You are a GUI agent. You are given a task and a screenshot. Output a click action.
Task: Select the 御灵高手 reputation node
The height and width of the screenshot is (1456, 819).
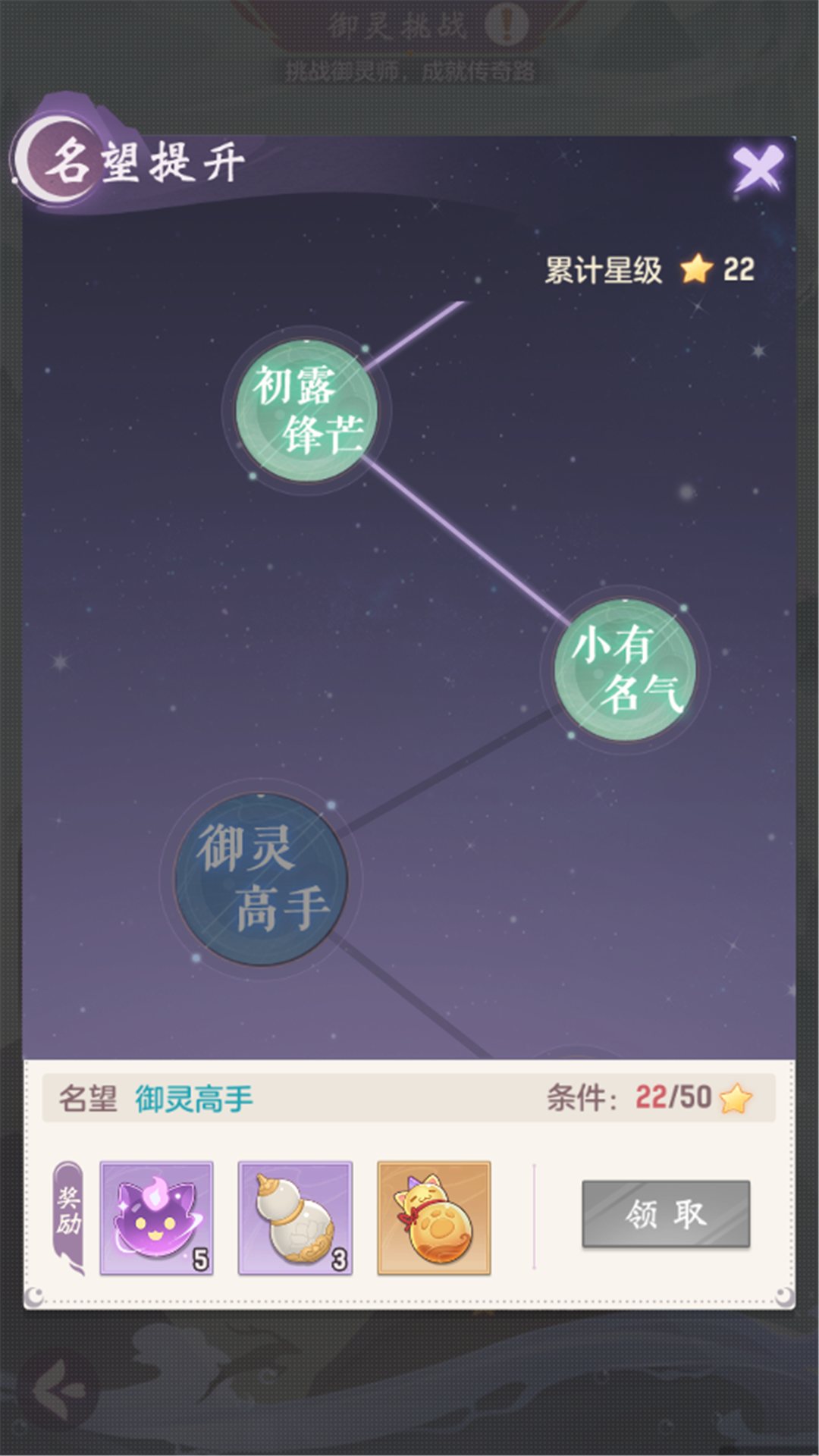click(261, 879)
